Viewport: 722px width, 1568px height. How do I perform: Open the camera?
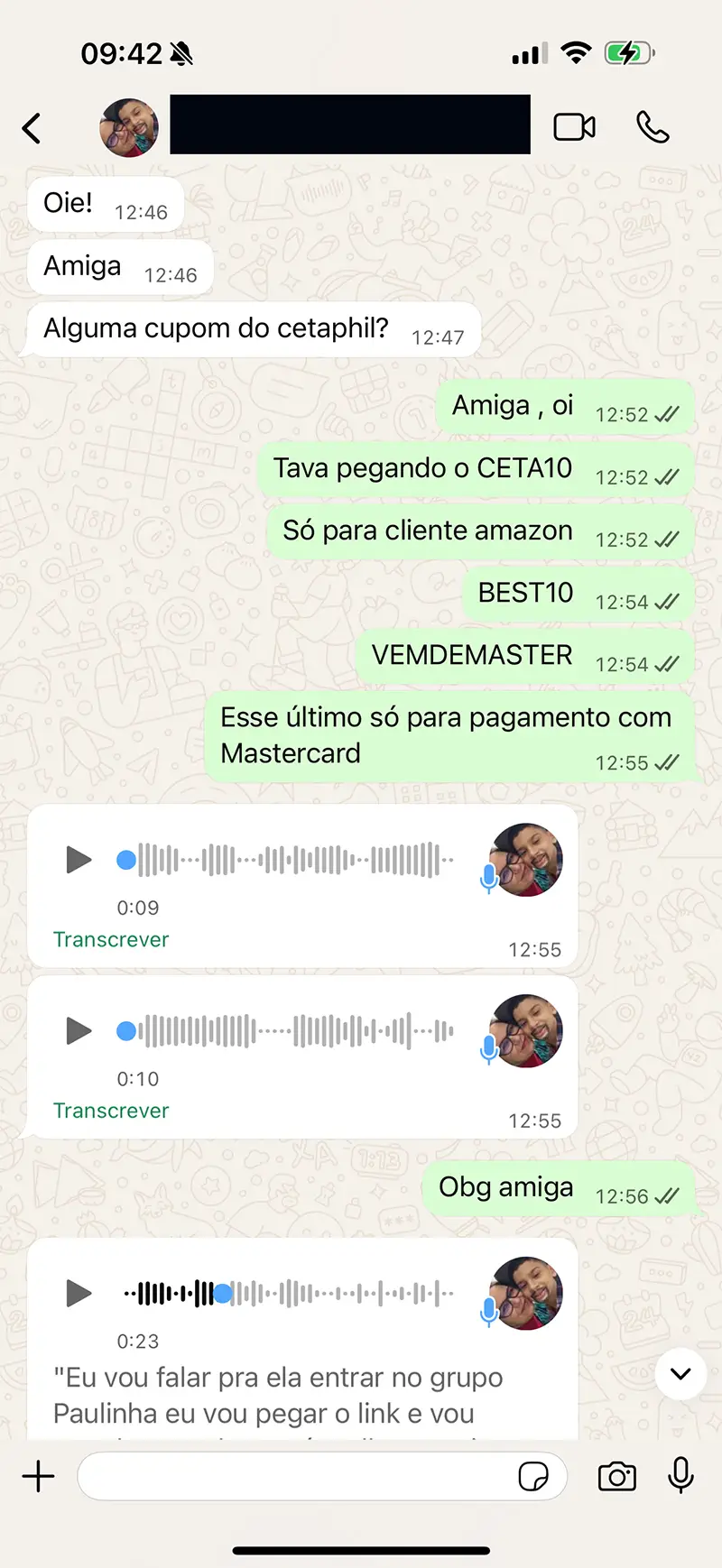click(x=617, y=1477)
